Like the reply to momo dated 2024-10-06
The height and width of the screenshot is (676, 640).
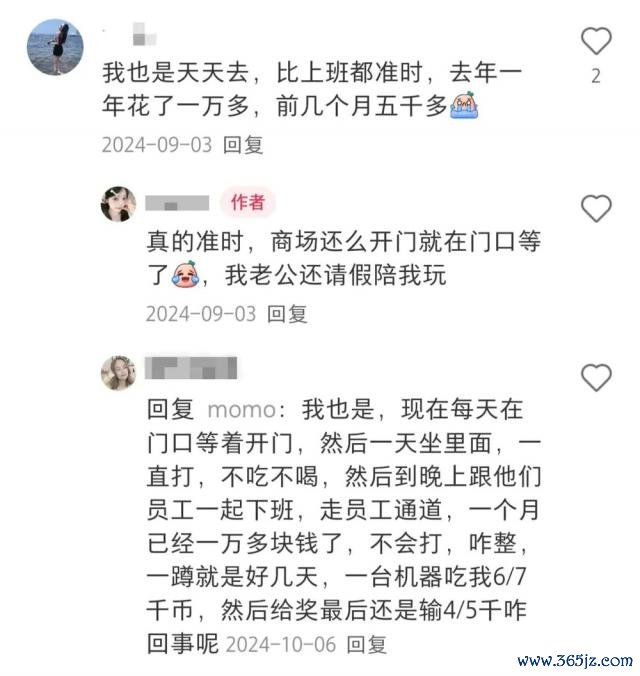(x=596, y=377)
